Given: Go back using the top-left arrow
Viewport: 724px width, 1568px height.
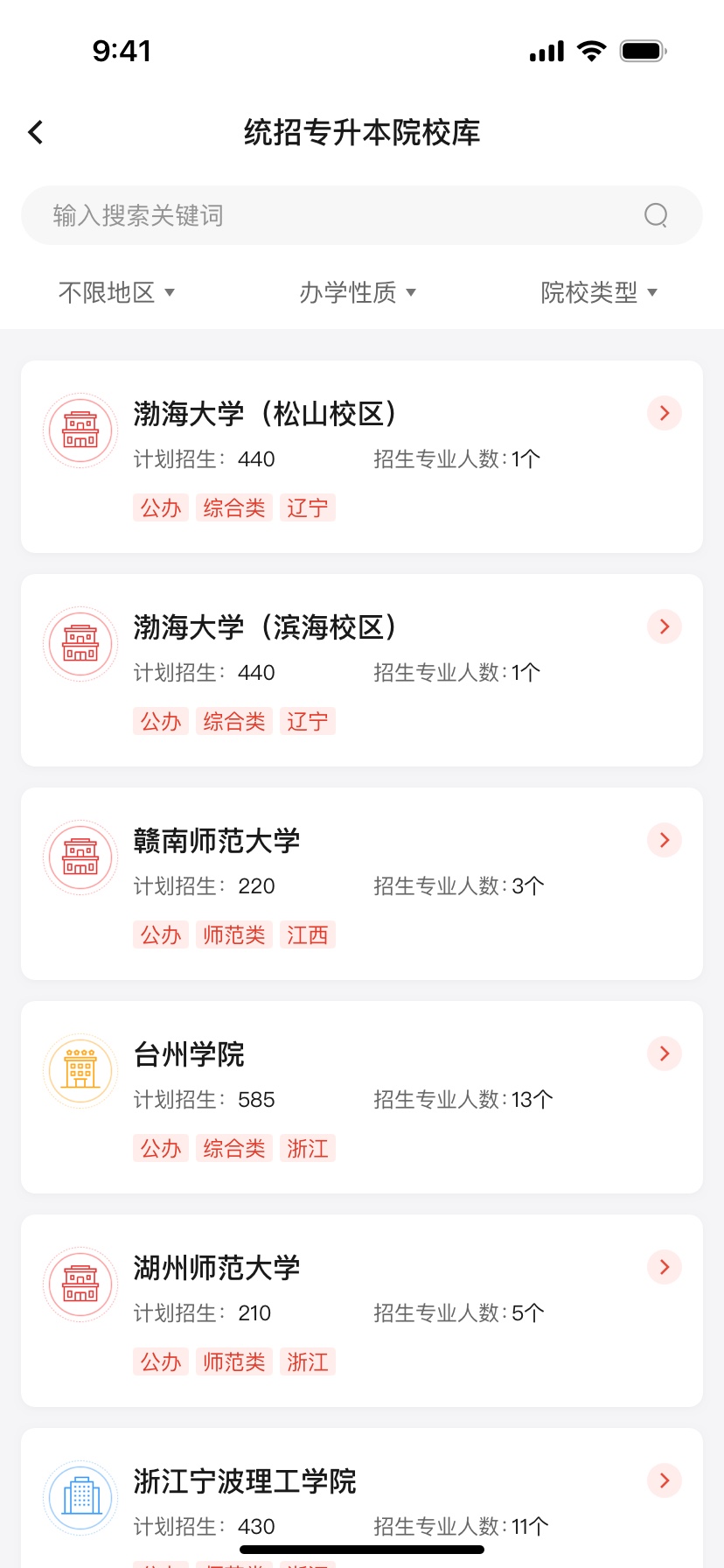Looking at the screenshot, I should point(35,132).
